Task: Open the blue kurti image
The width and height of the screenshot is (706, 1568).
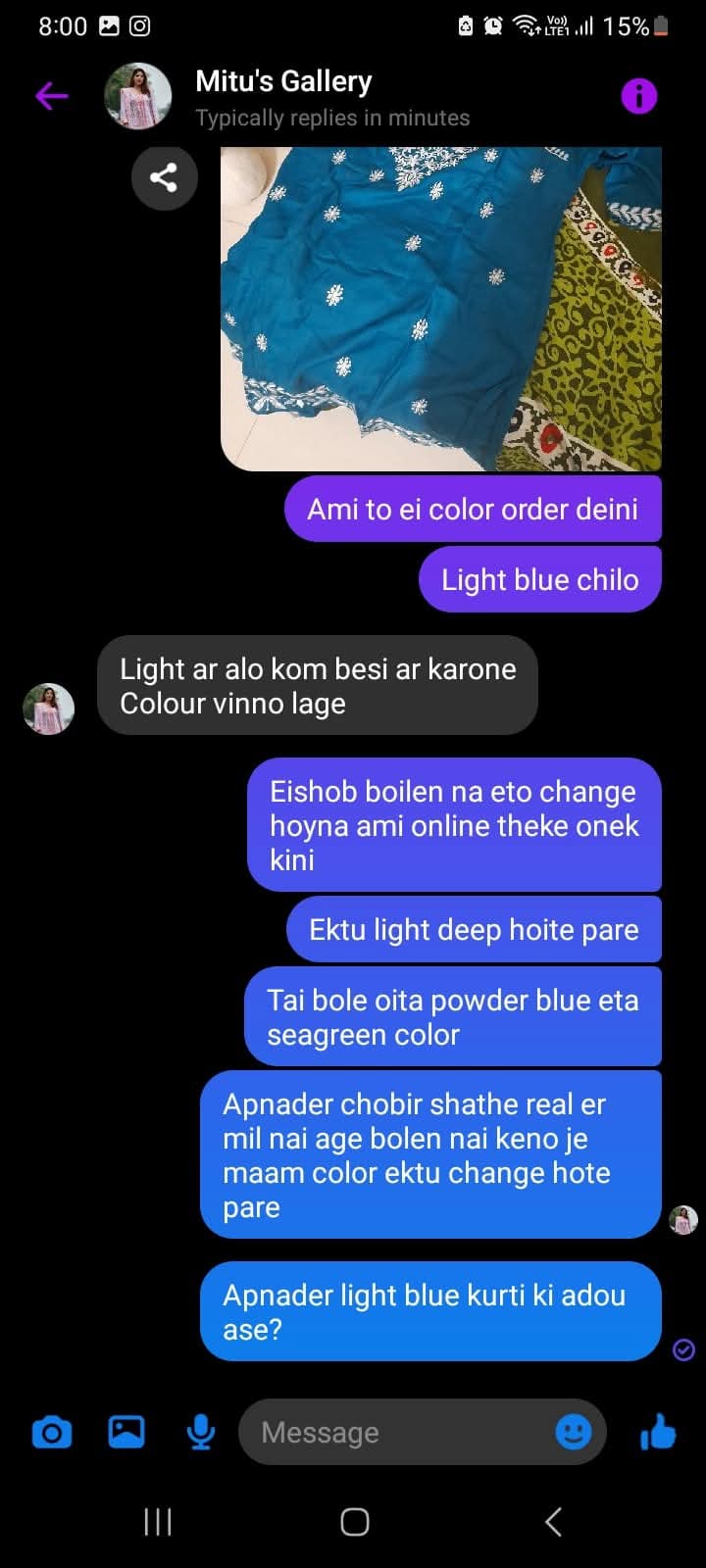Action: [x=441, y=309]
